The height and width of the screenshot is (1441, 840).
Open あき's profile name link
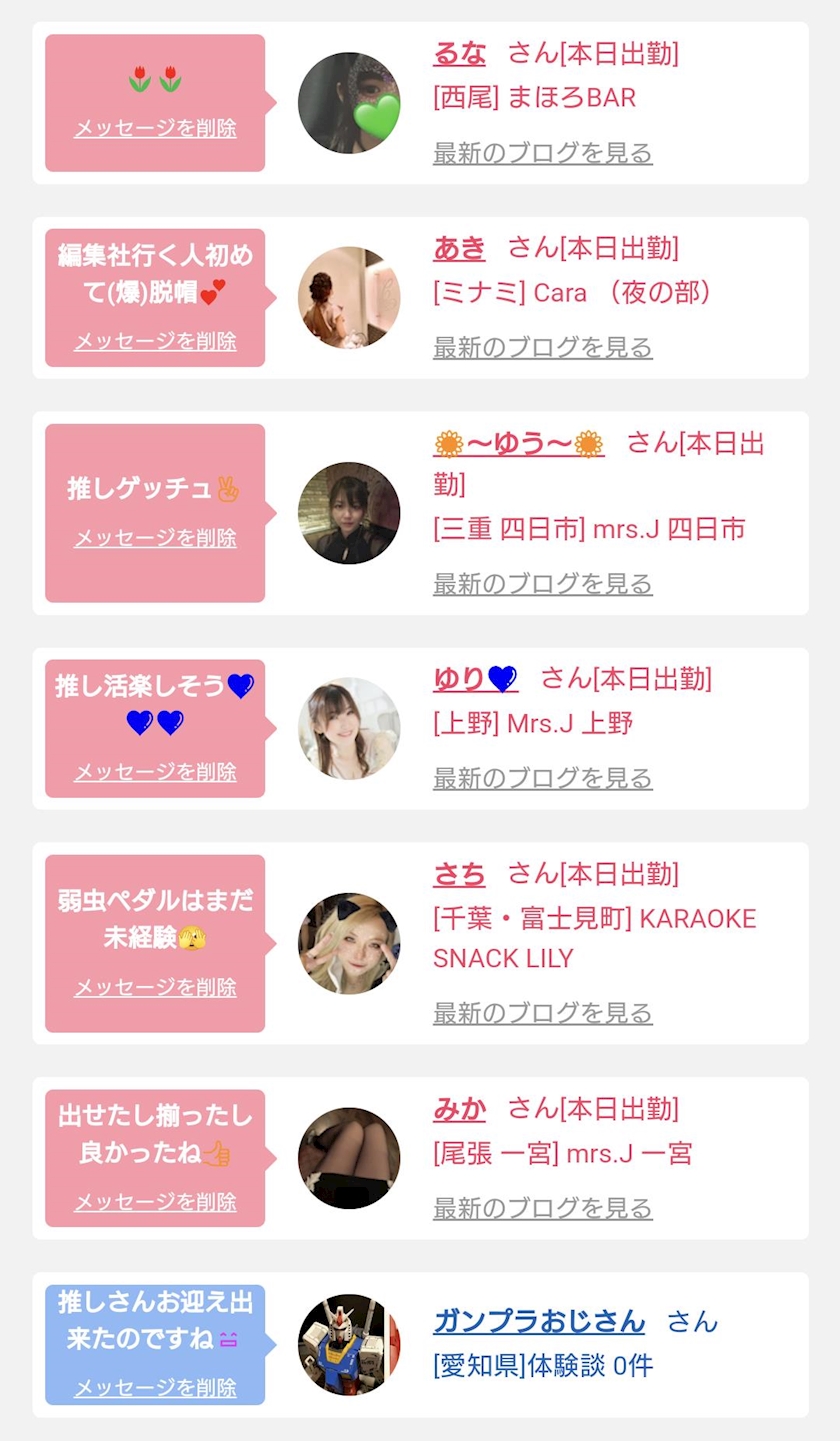click(459, 247)
